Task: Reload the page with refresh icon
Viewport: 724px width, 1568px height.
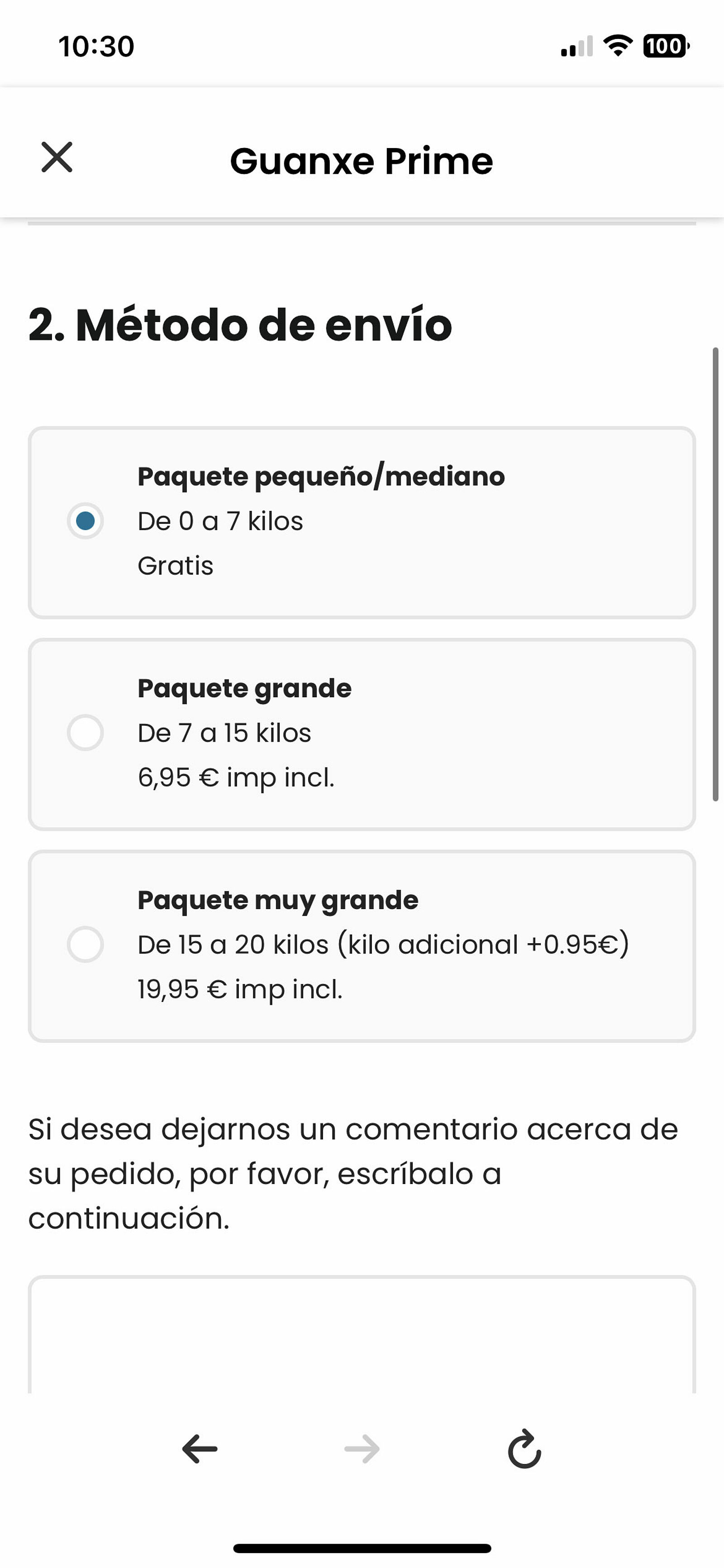Action: 524,1449
